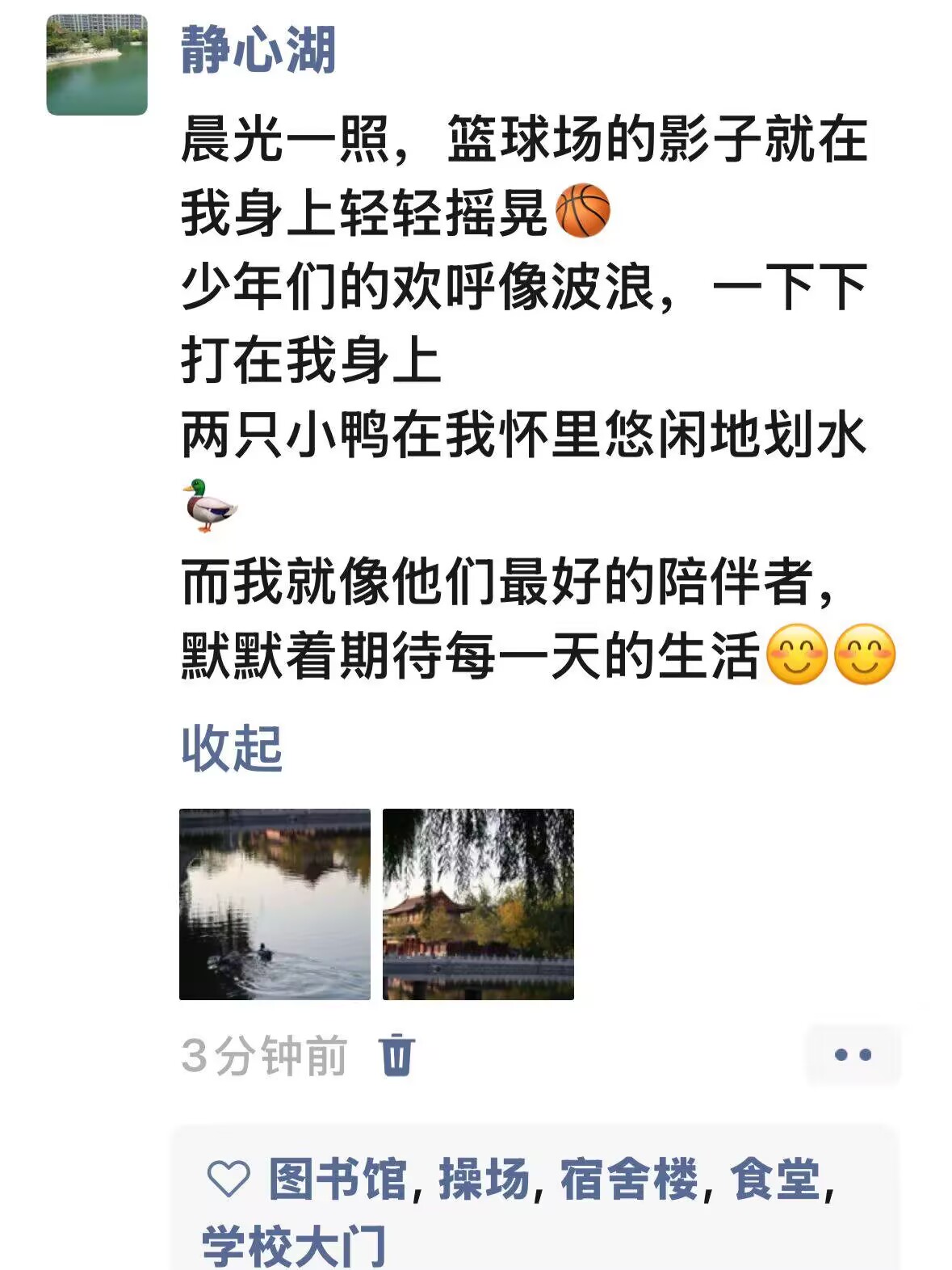Viewport: 952px width, 1270px height.
Task: View 宿舍楼's profile from the likes
Action: click(628, 1179)
